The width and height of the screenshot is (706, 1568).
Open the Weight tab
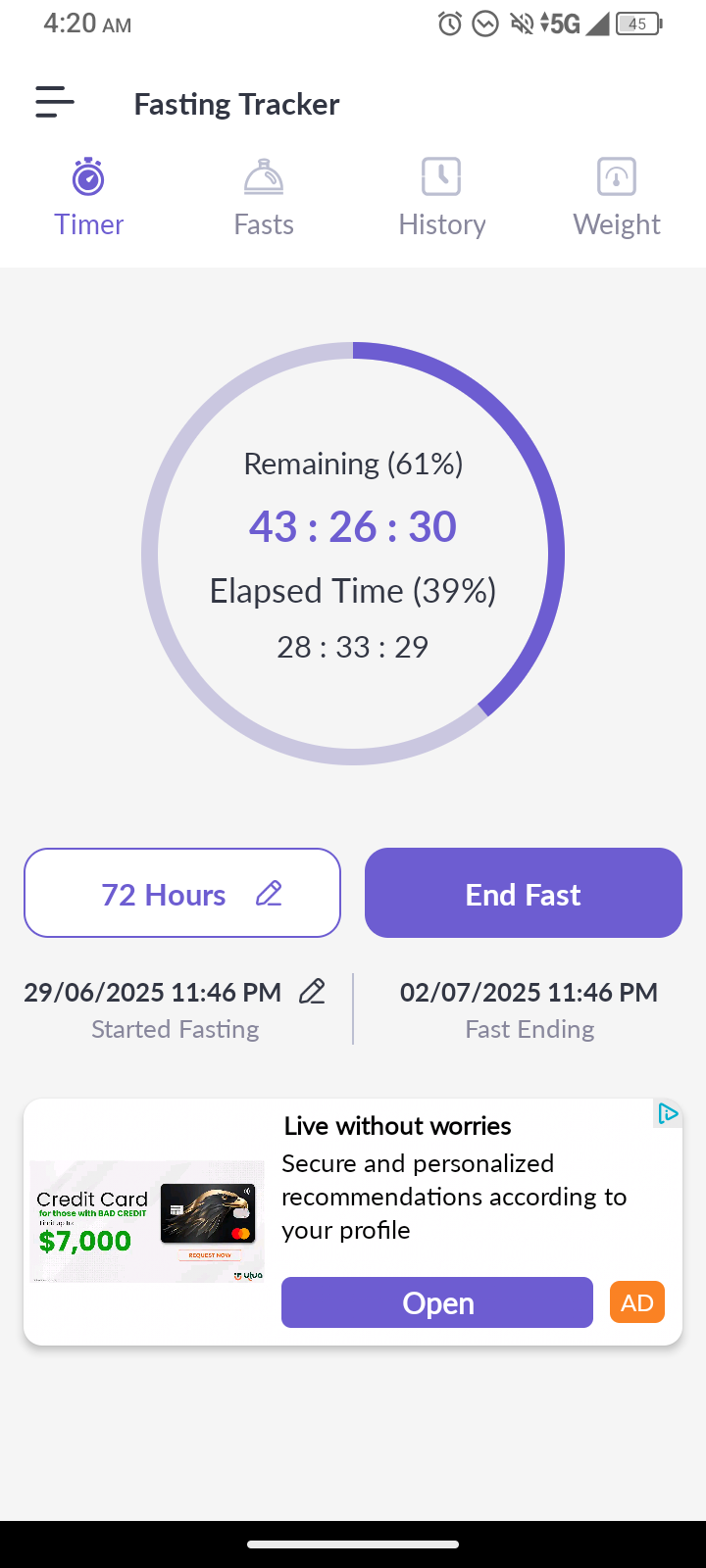click(617, 198)
